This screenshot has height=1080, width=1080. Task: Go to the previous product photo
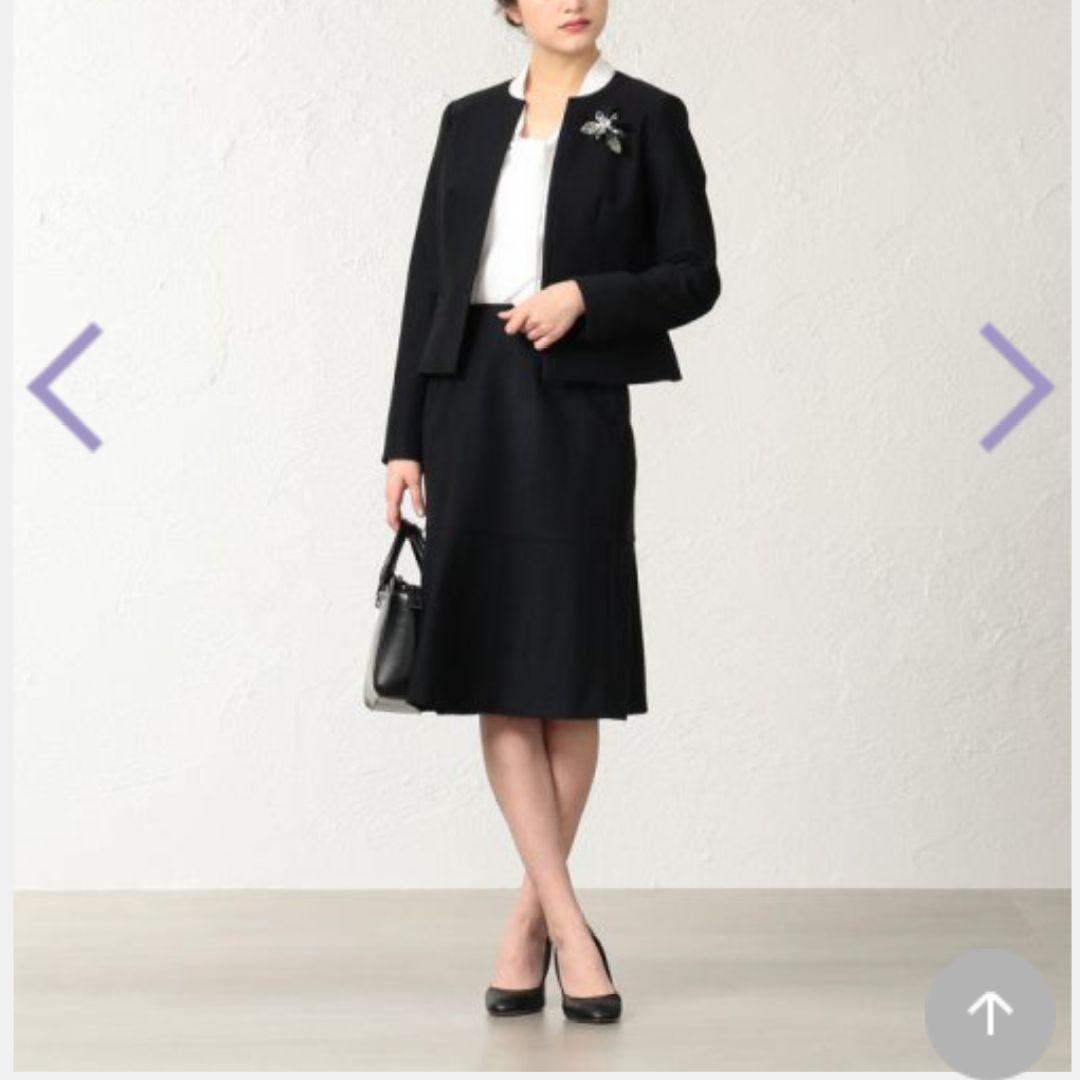pyautogui.click(x=64, y=387)
